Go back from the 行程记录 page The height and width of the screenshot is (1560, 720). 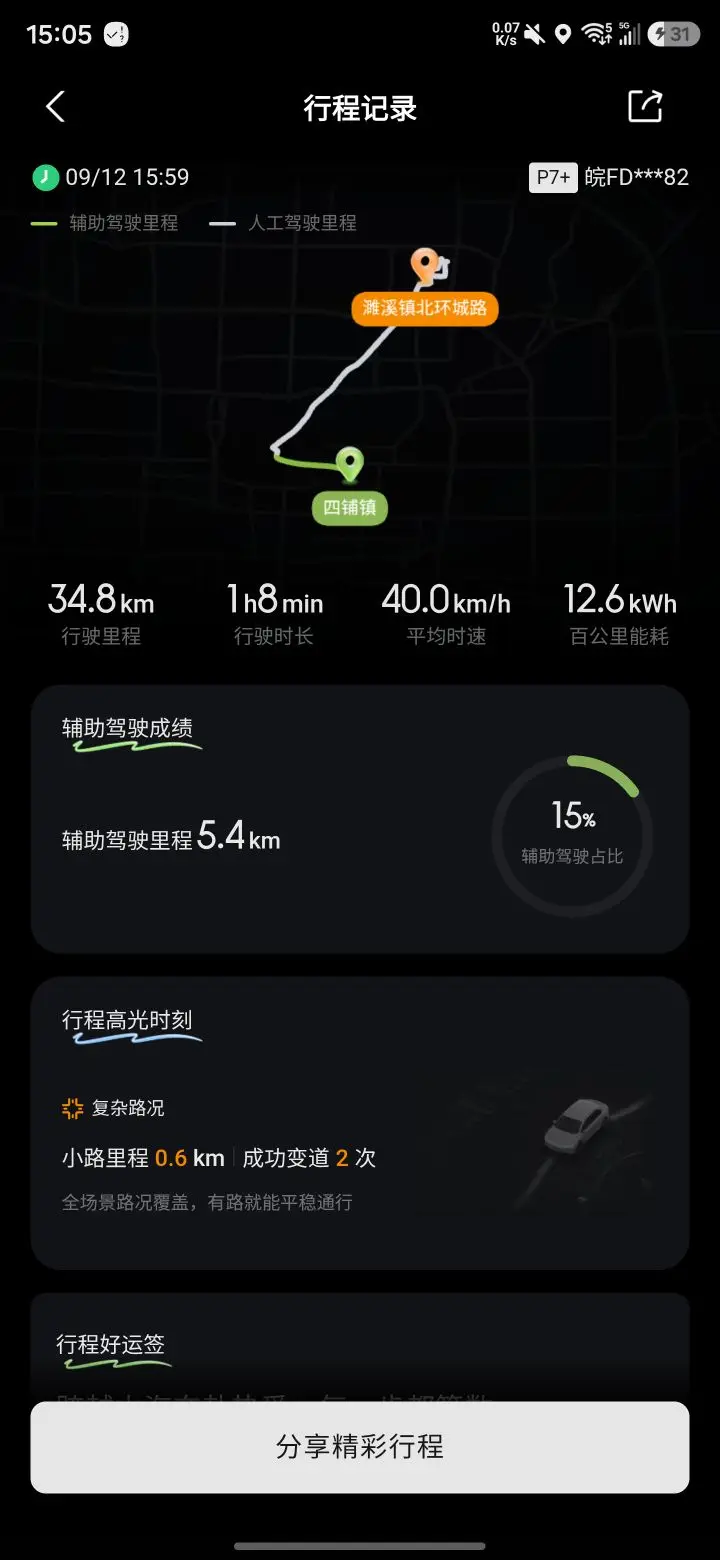click(55, 107)
